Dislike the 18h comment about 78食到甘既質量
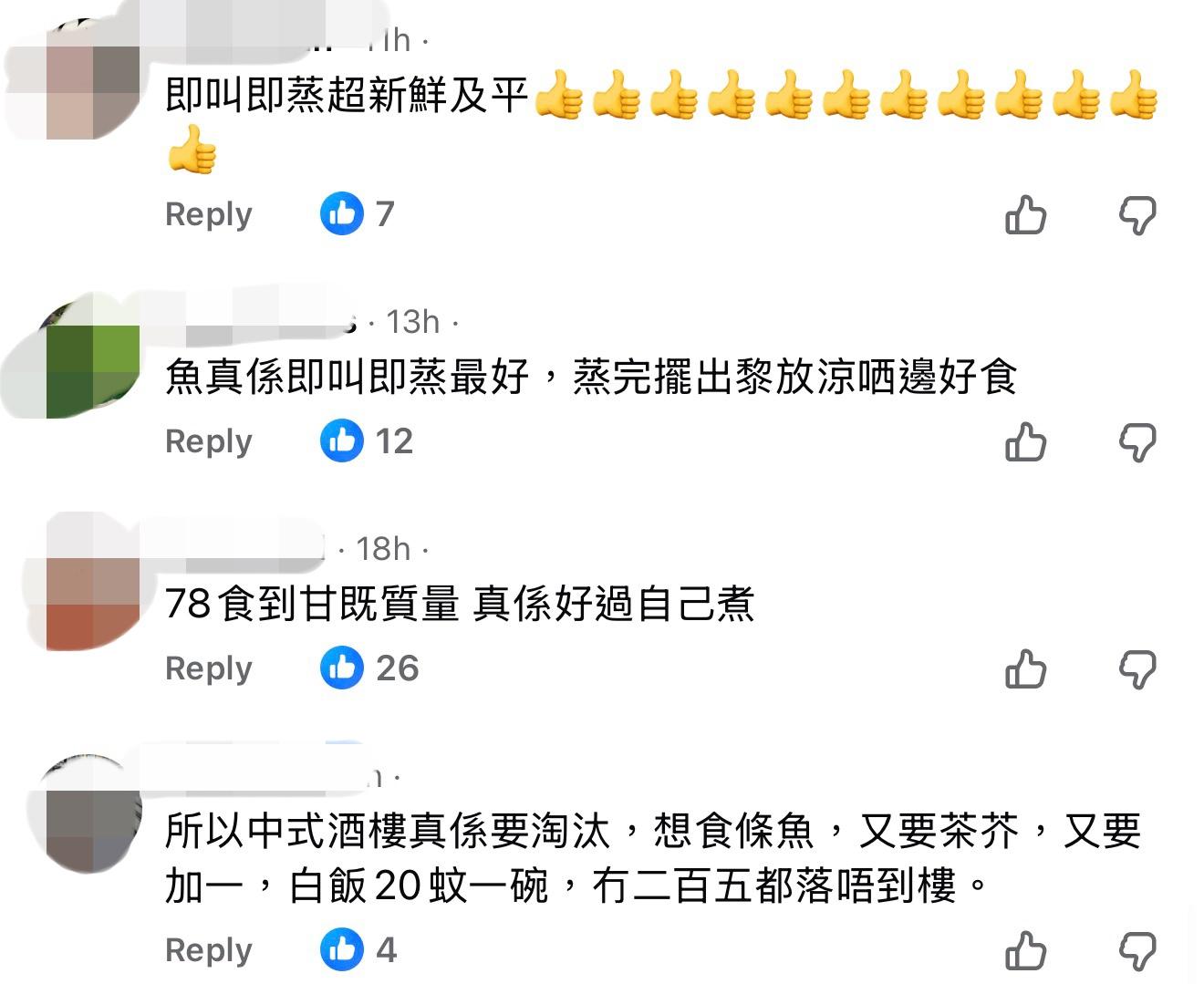Image resolution: width=1204 pixels, height=984 pixels. (1137, 670)
